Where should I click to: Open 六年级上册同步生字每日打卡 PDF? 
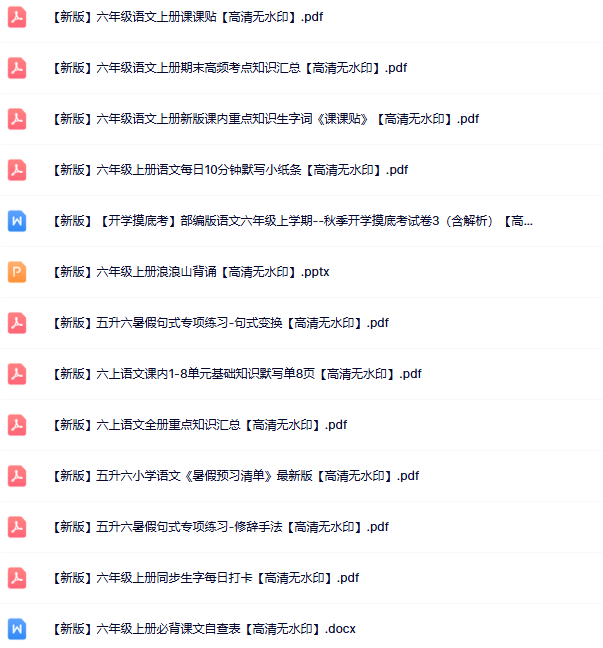204,578
